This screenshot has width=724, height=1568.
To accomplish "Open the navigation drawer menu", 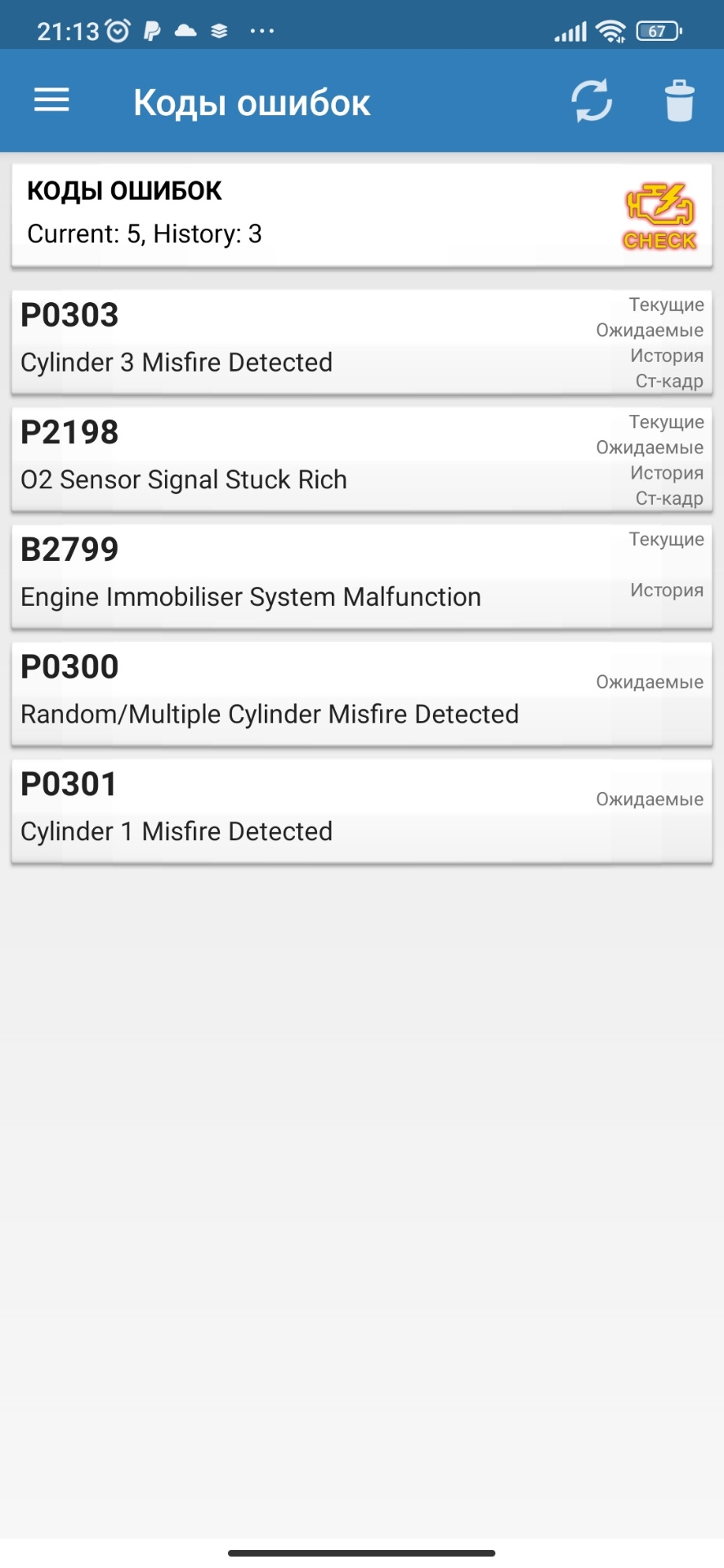I will click(x=51, y=100).
